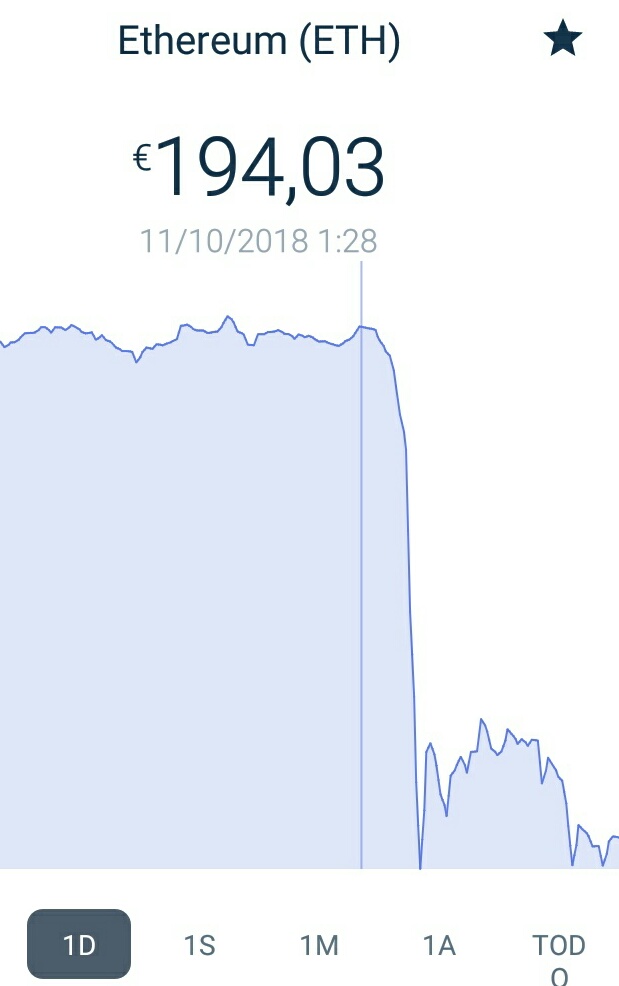This screenshot has height=986, width=619.
Task: Show the 1A yearly range
Action: tap(439, 944)
